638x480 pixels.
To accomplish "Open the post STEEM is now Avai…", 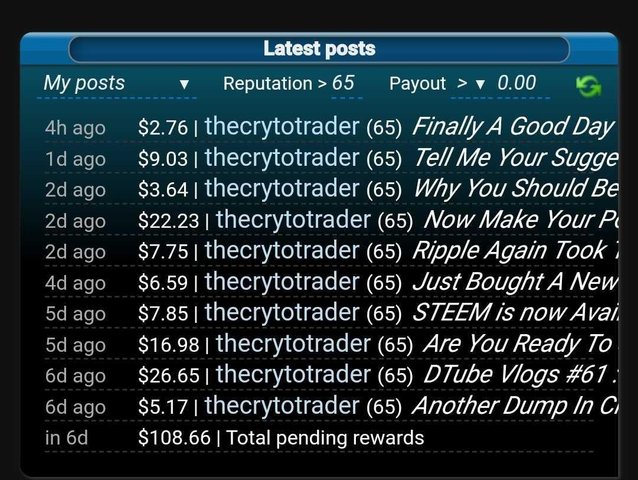I will coord(514,313).
